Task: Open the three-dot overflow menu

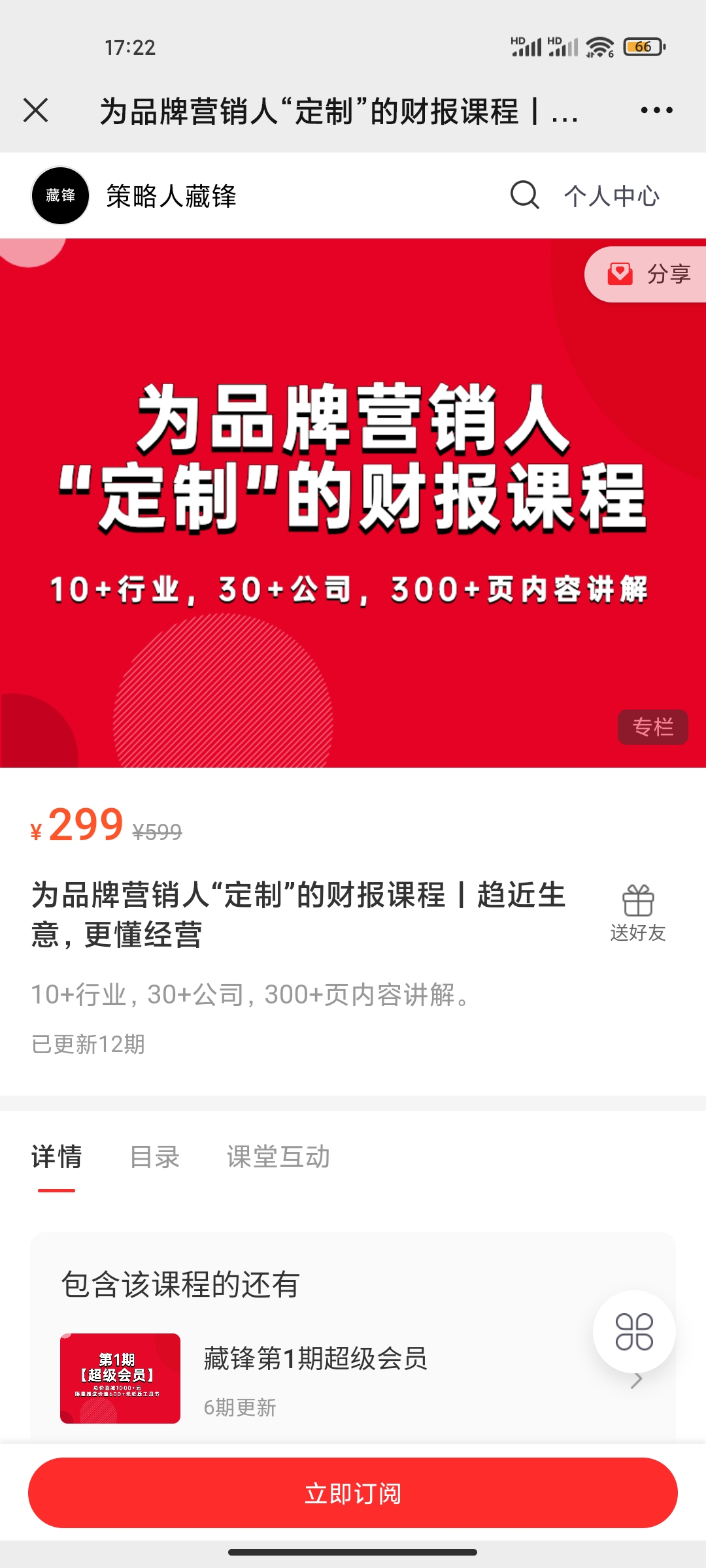Action: click(x=656, y=110)
